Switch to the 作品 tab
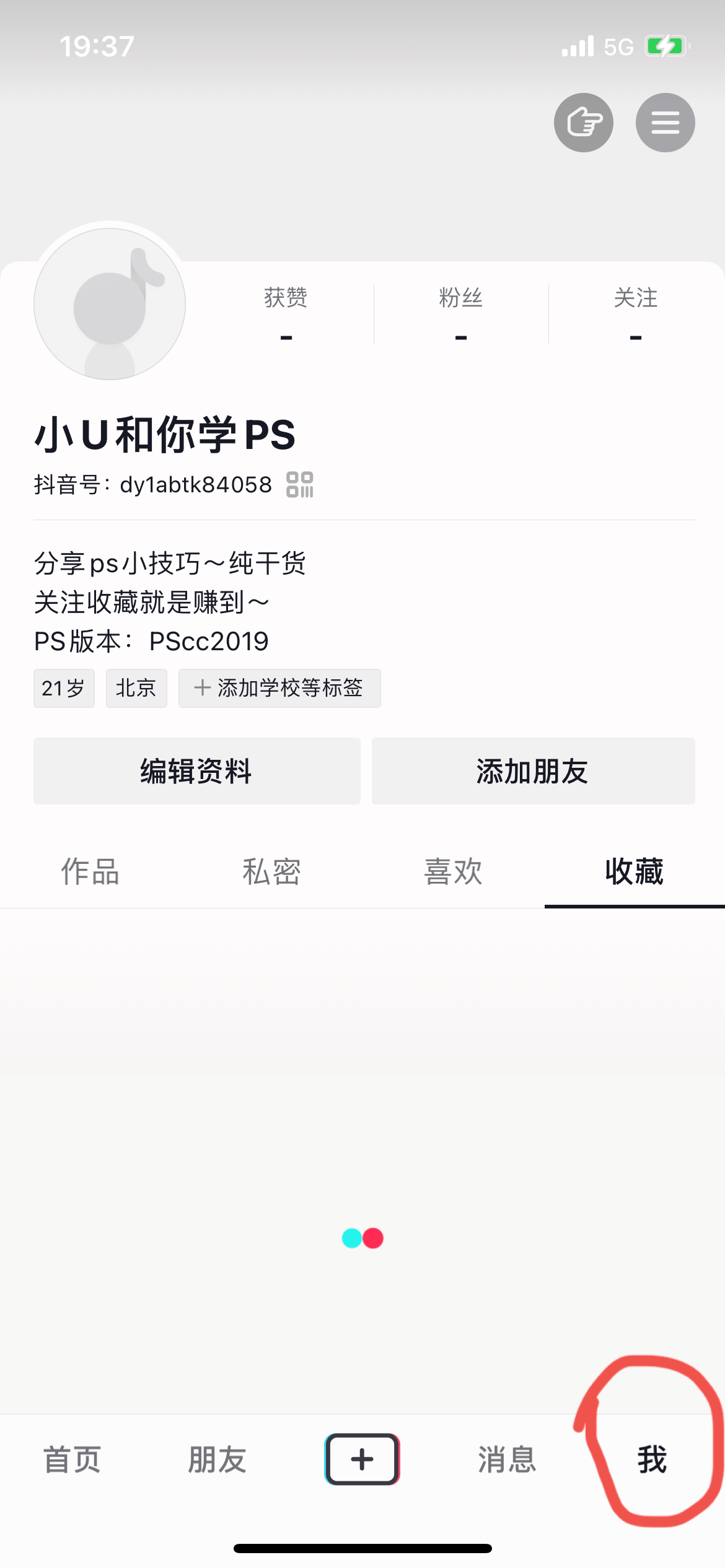This screenshot has height=1568, width=725. click(x=90, y=872)
